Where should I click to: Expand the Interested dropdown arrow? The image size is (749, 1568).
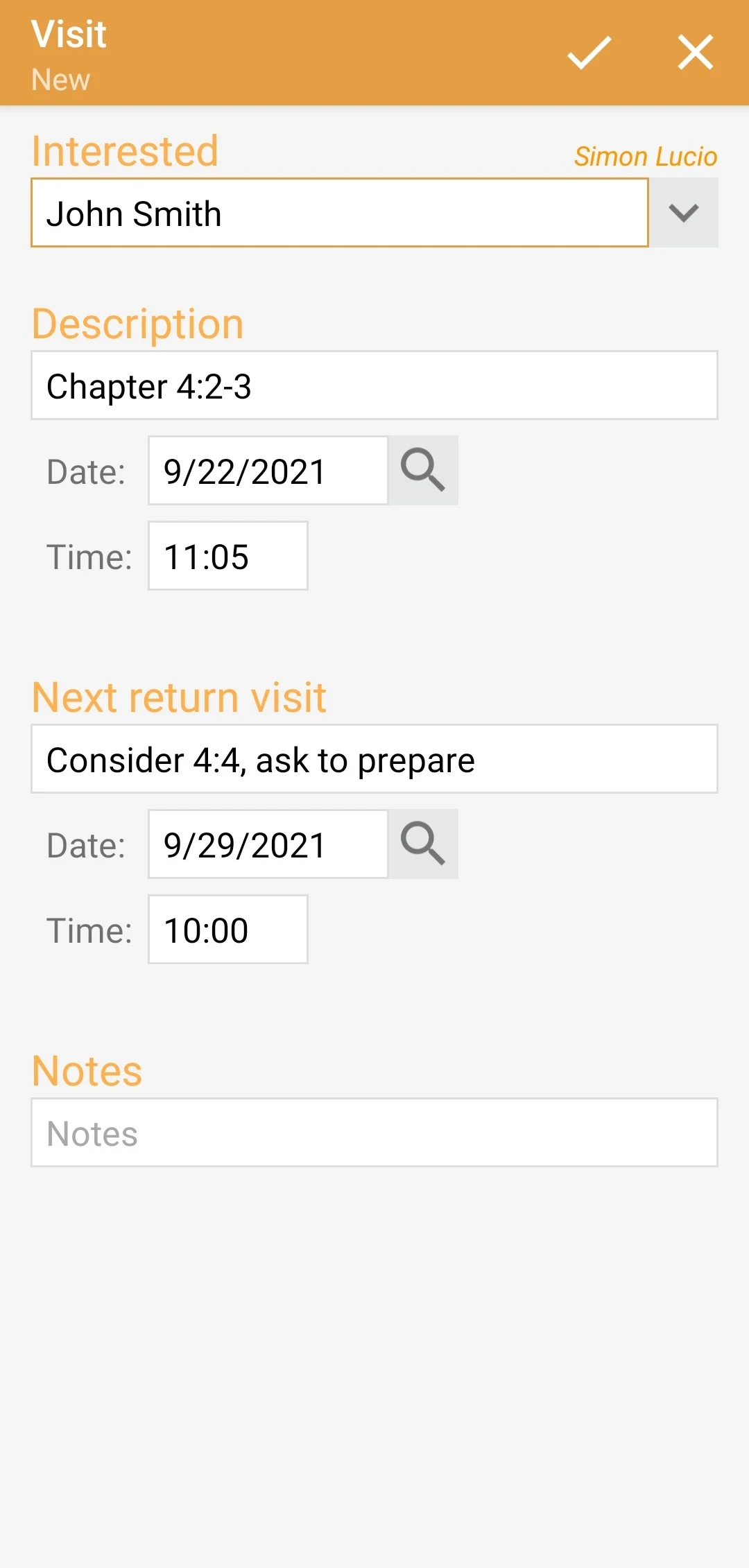684,213
